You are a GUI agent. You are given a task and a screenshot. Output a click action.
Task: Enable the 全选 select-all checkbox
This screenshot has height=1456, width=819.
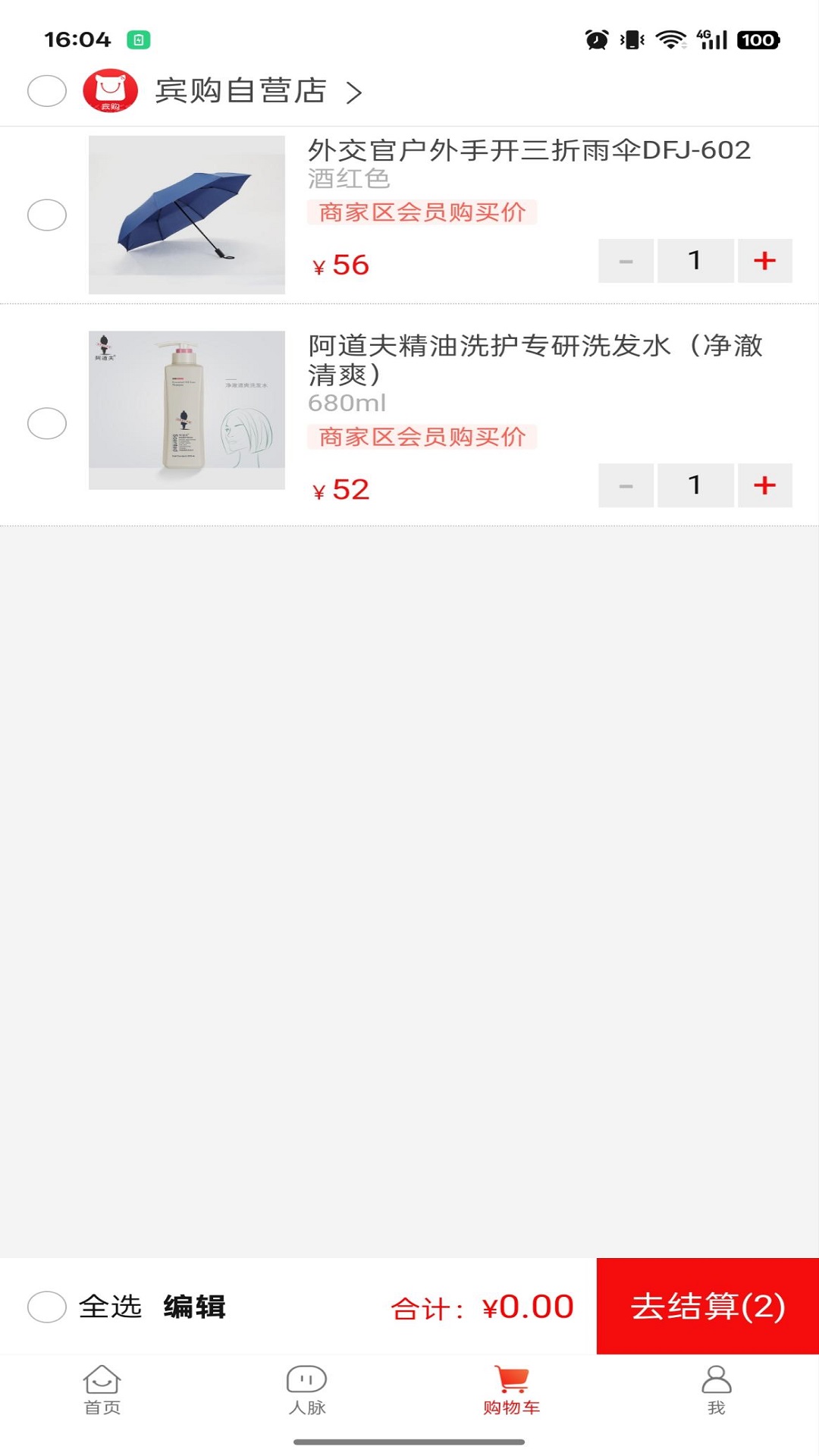coord(47,1306)
